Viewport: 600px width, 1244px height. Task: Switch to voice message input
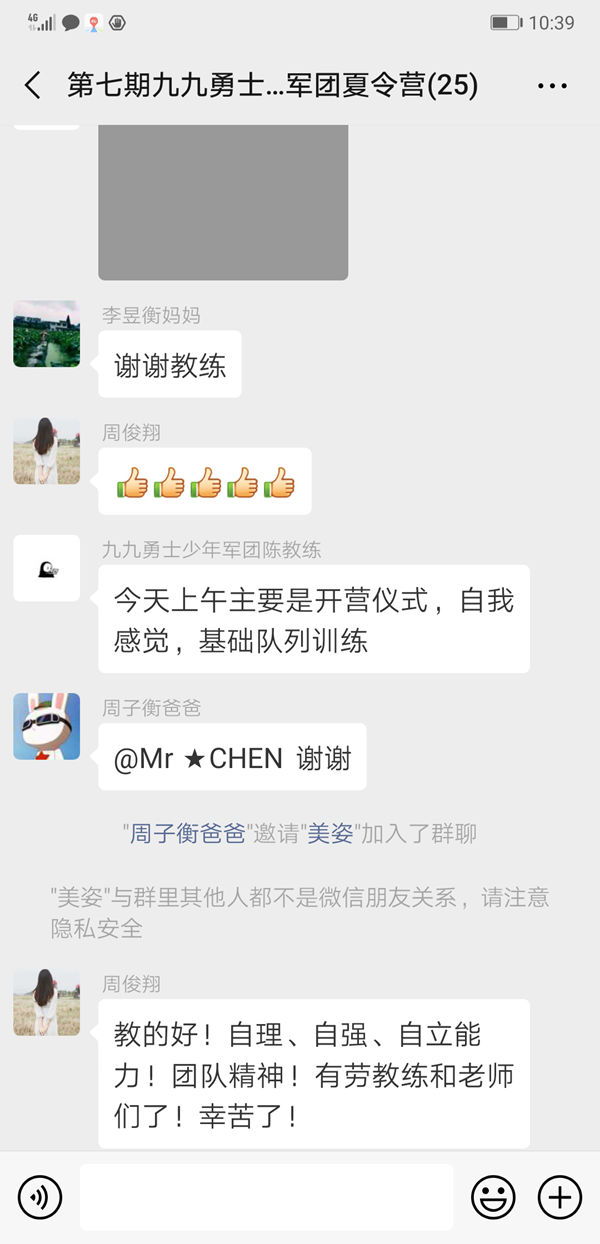(40, 1196)
